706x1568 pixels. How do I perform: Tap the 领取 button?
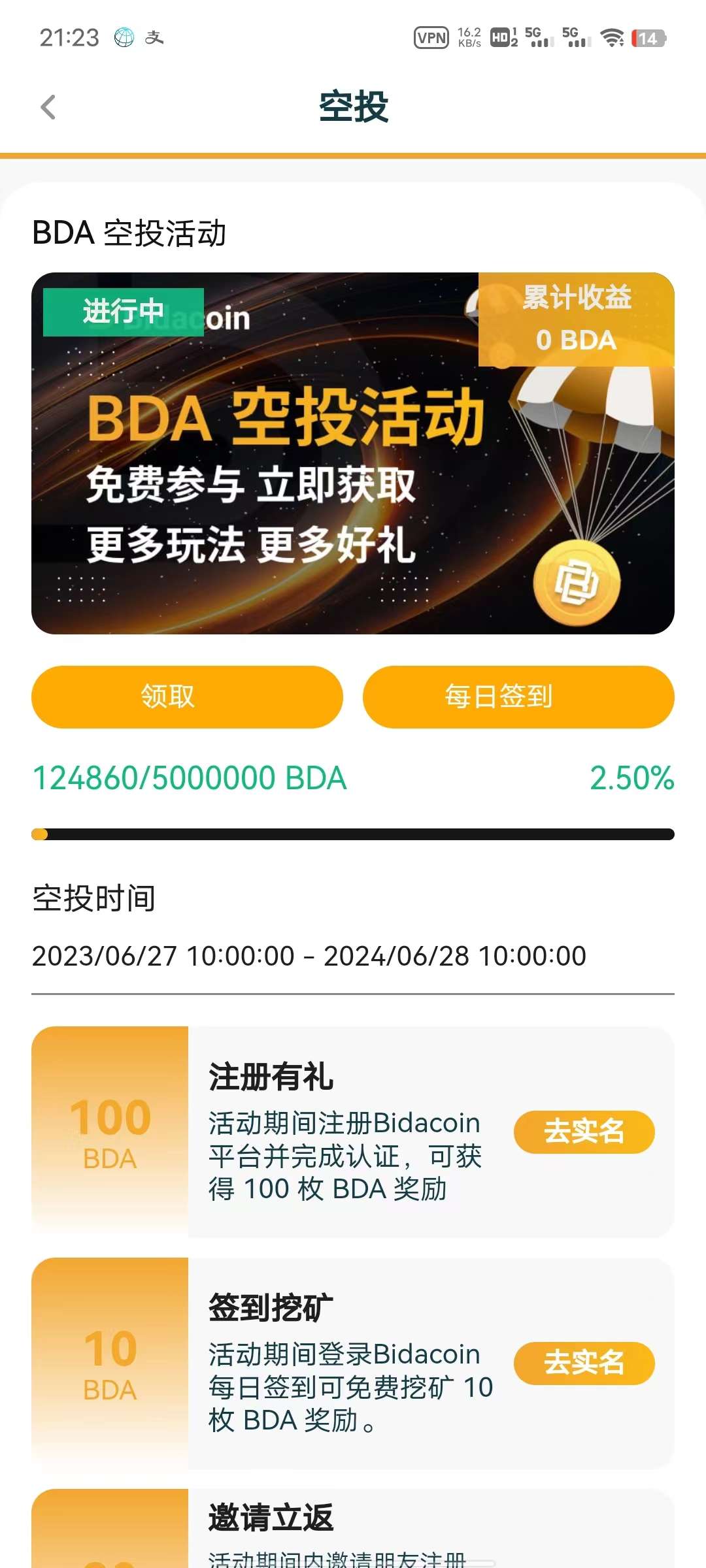pyautogui.click(x=187, y=696)
